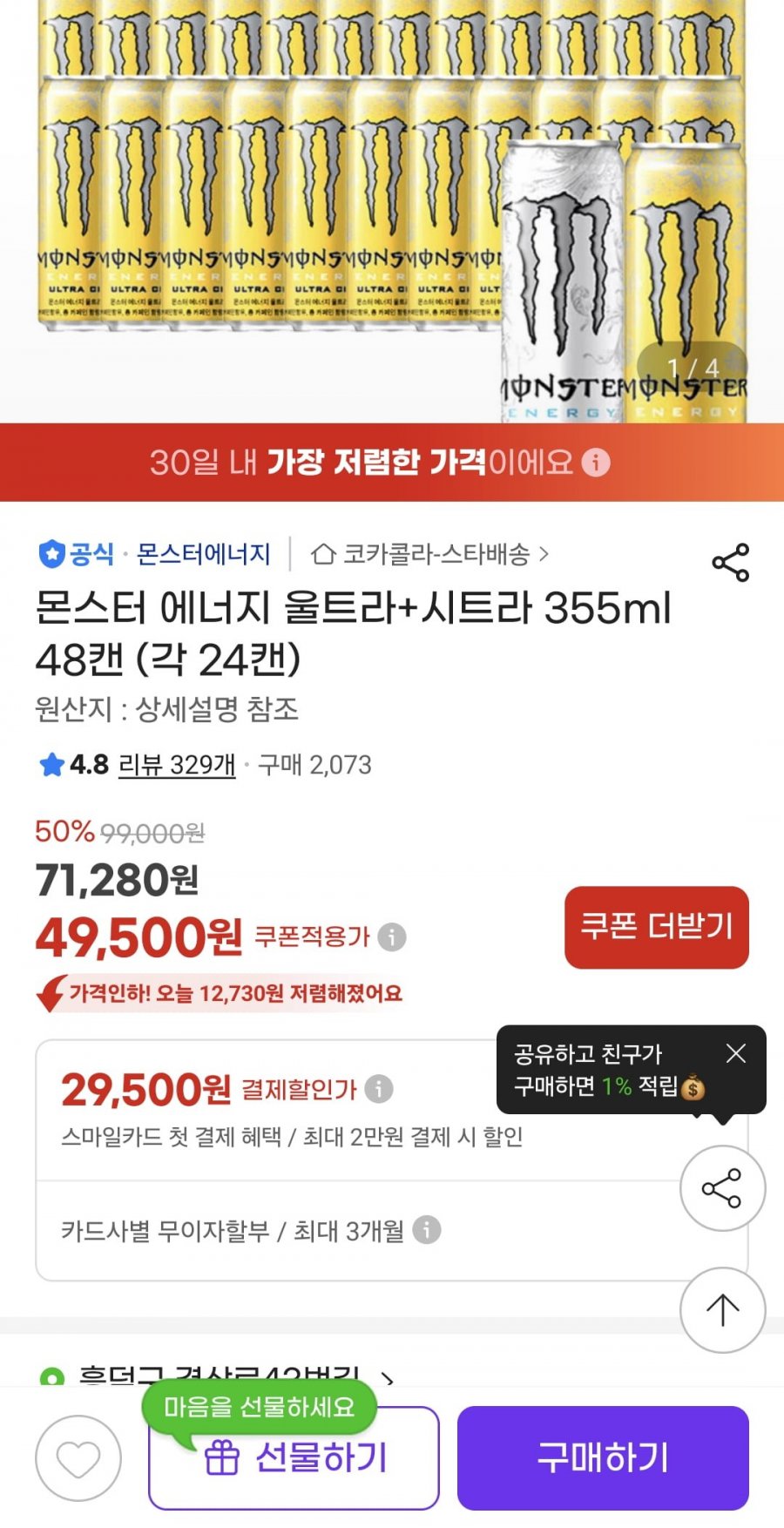This screenshot has height=1528, width=784.
Task: Show info on the 30일 lowest price banner
Action: [596, 462]
